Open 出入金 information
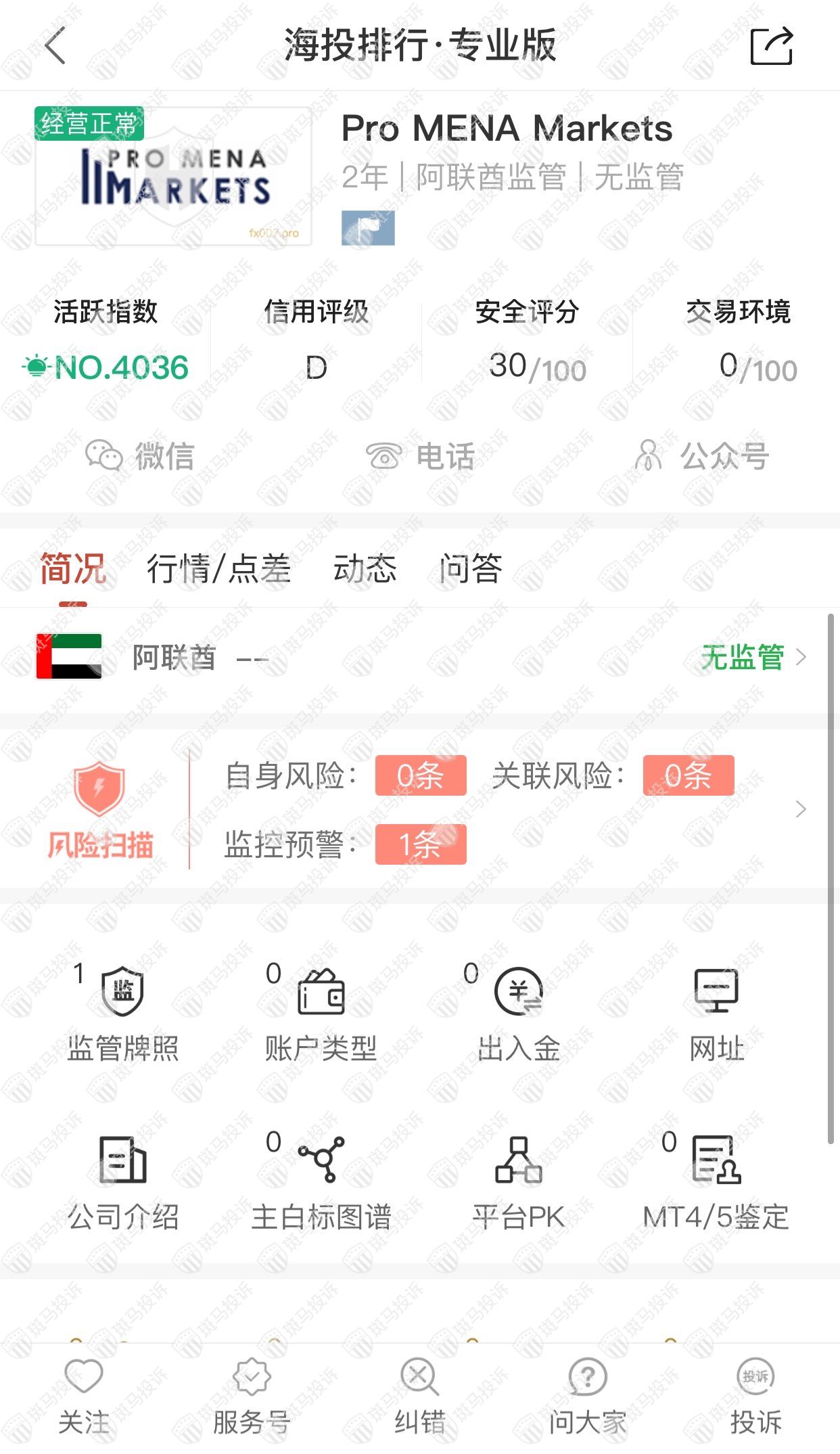Viewport: 840px width, 1454px height. pos(519,1014)
